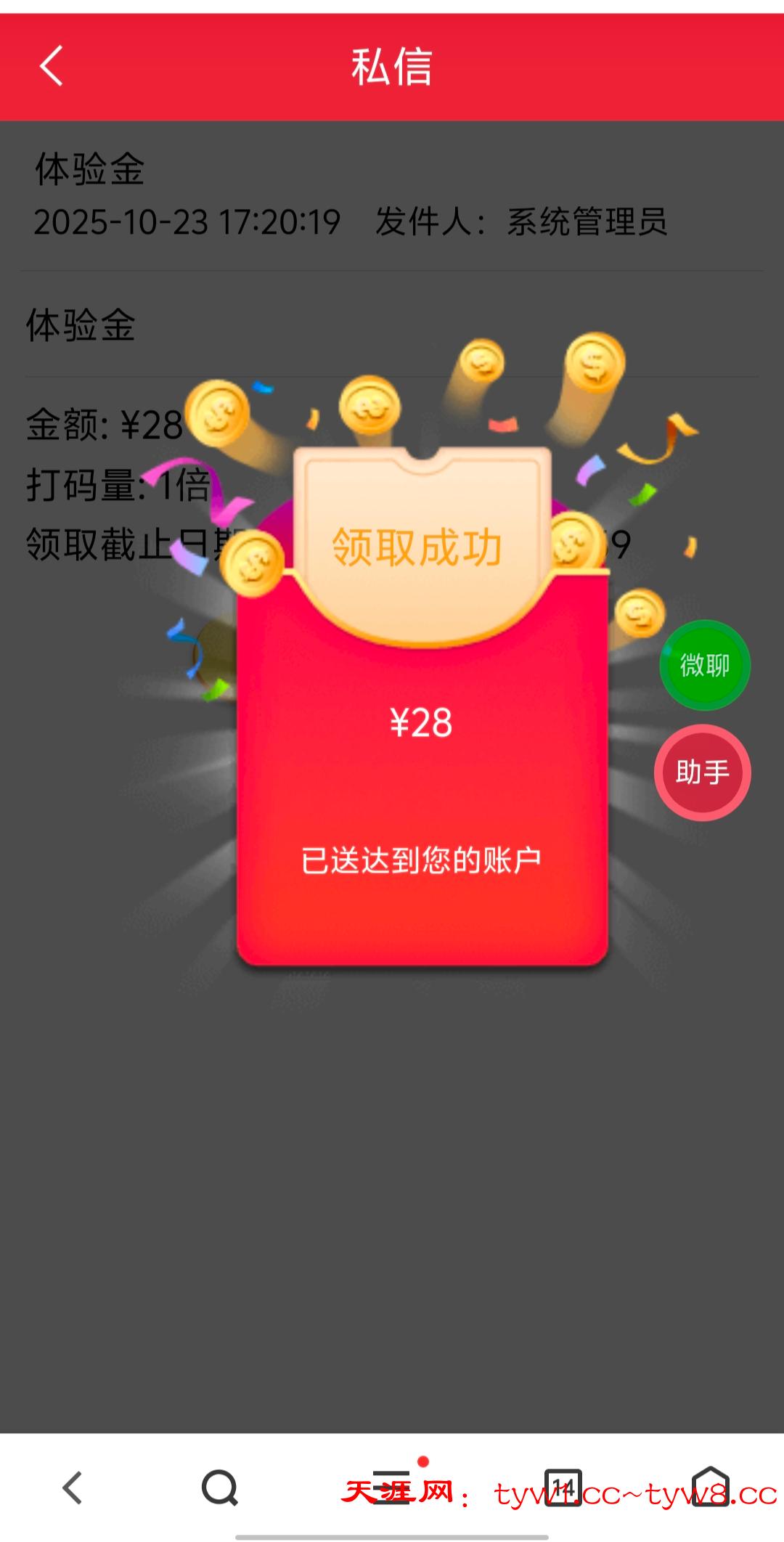This screenshot has height=1542, width=784.
Task: Tap the browser back arrow at bottom
Action: point(73,1489)
